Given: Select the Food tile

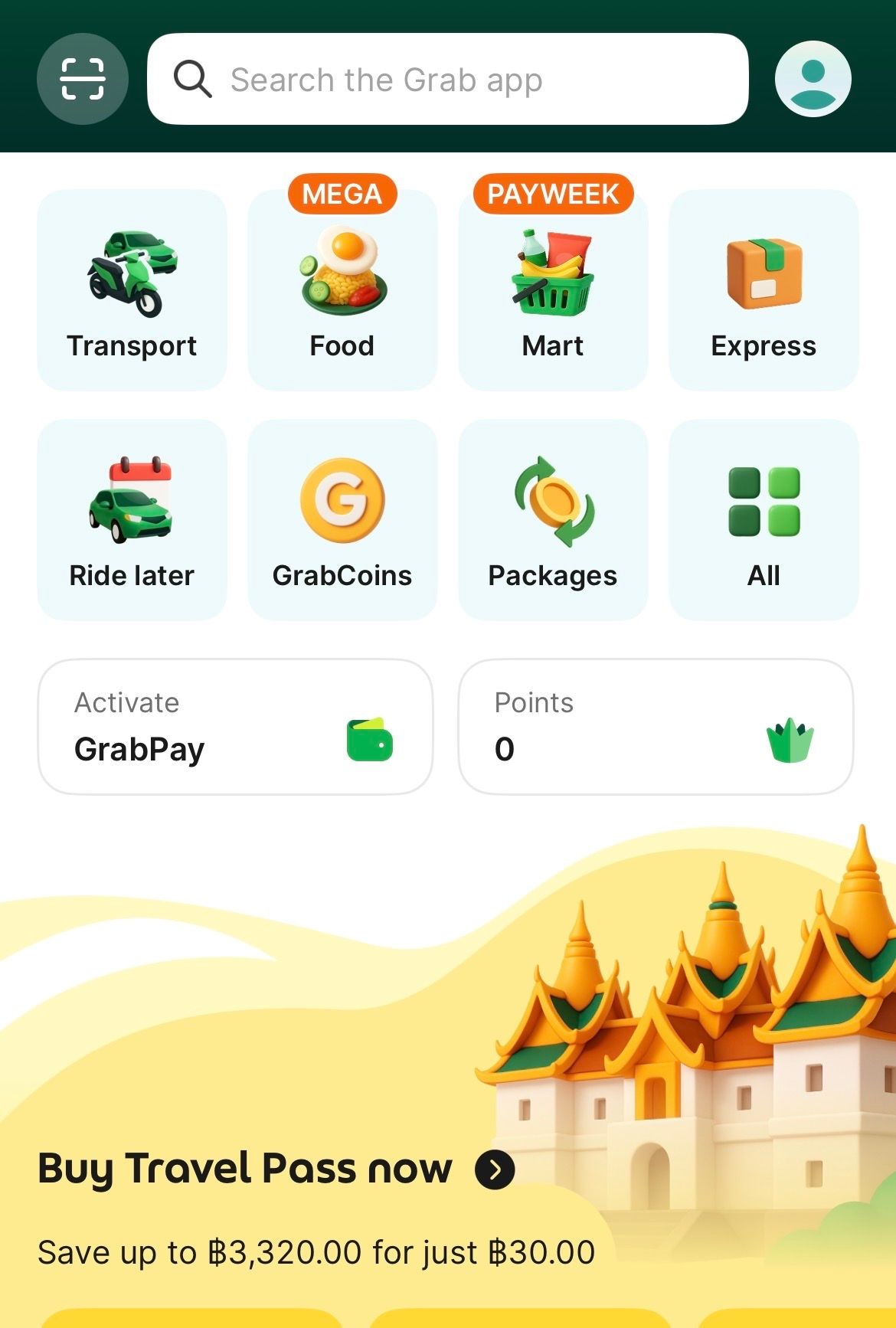Looking at the screenshot, I should 342,291.
